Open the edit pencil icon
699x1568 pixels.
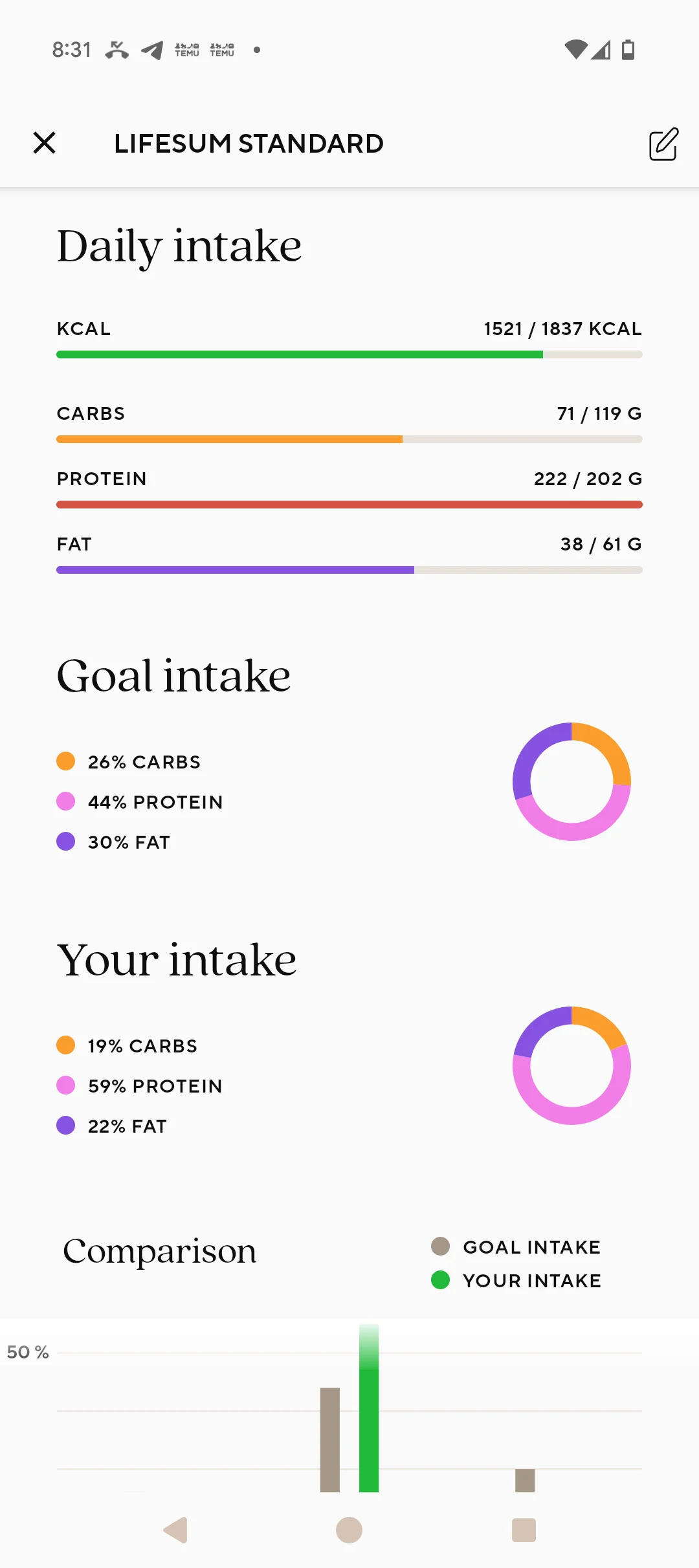pyautogui.click(x=663, y=144)
